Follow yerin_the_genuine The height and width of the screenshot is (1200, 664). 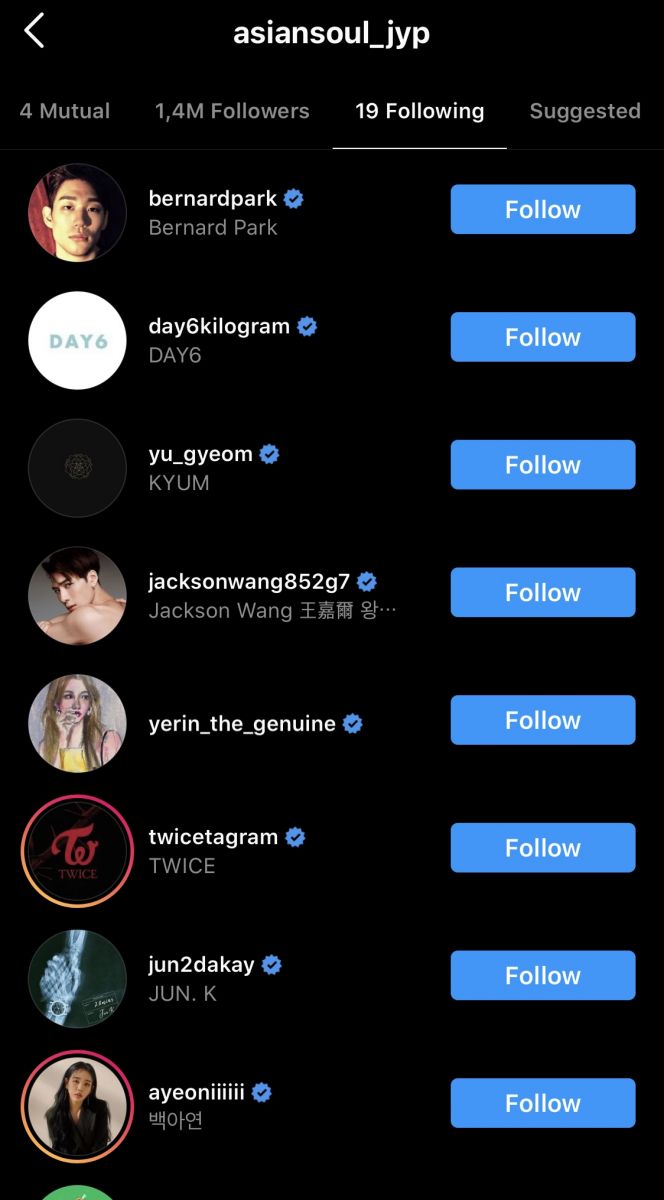pos(543,720)
